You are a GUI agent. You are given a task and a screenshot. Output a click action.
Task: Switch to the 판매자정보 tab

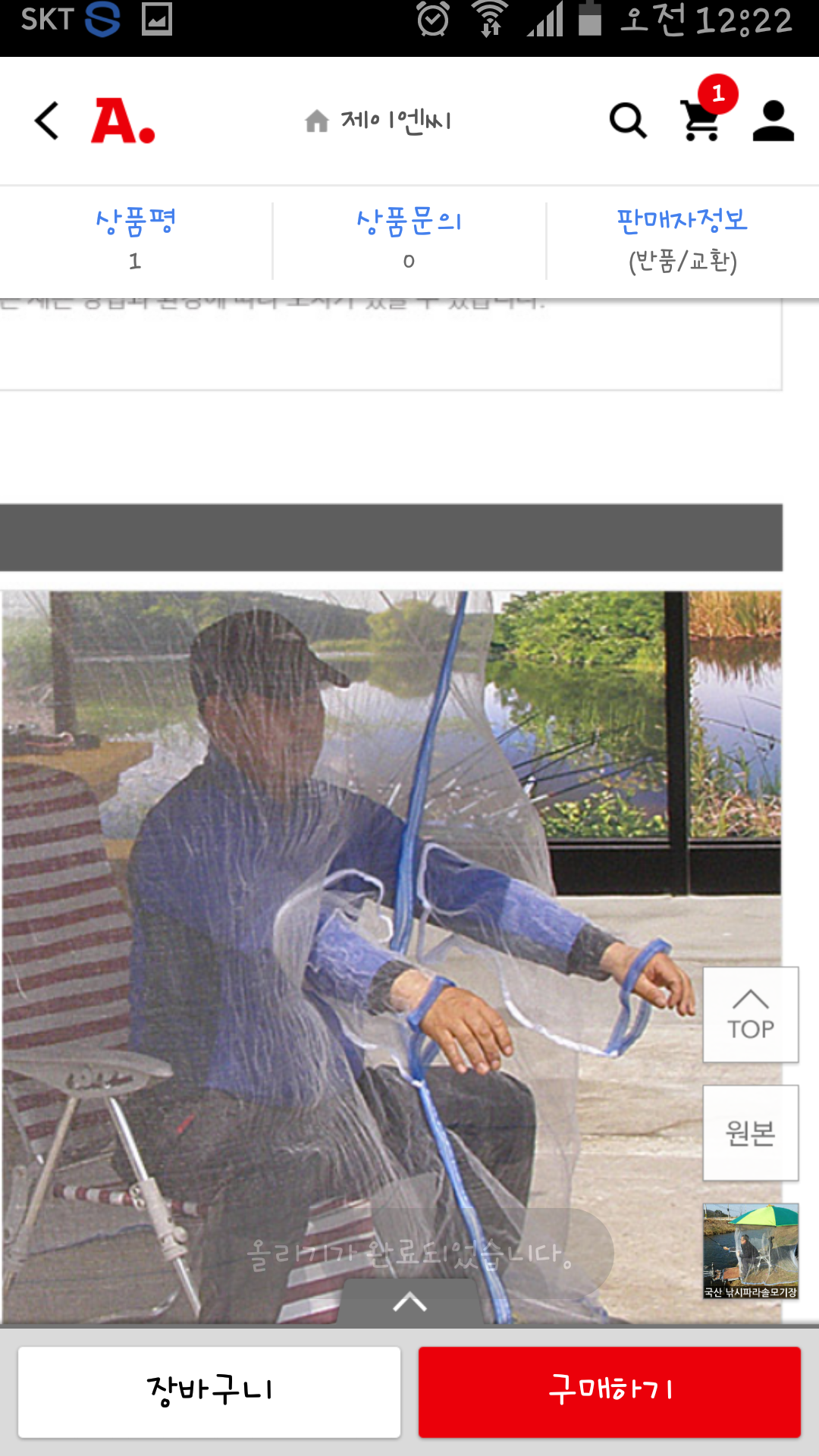(682, 240)
